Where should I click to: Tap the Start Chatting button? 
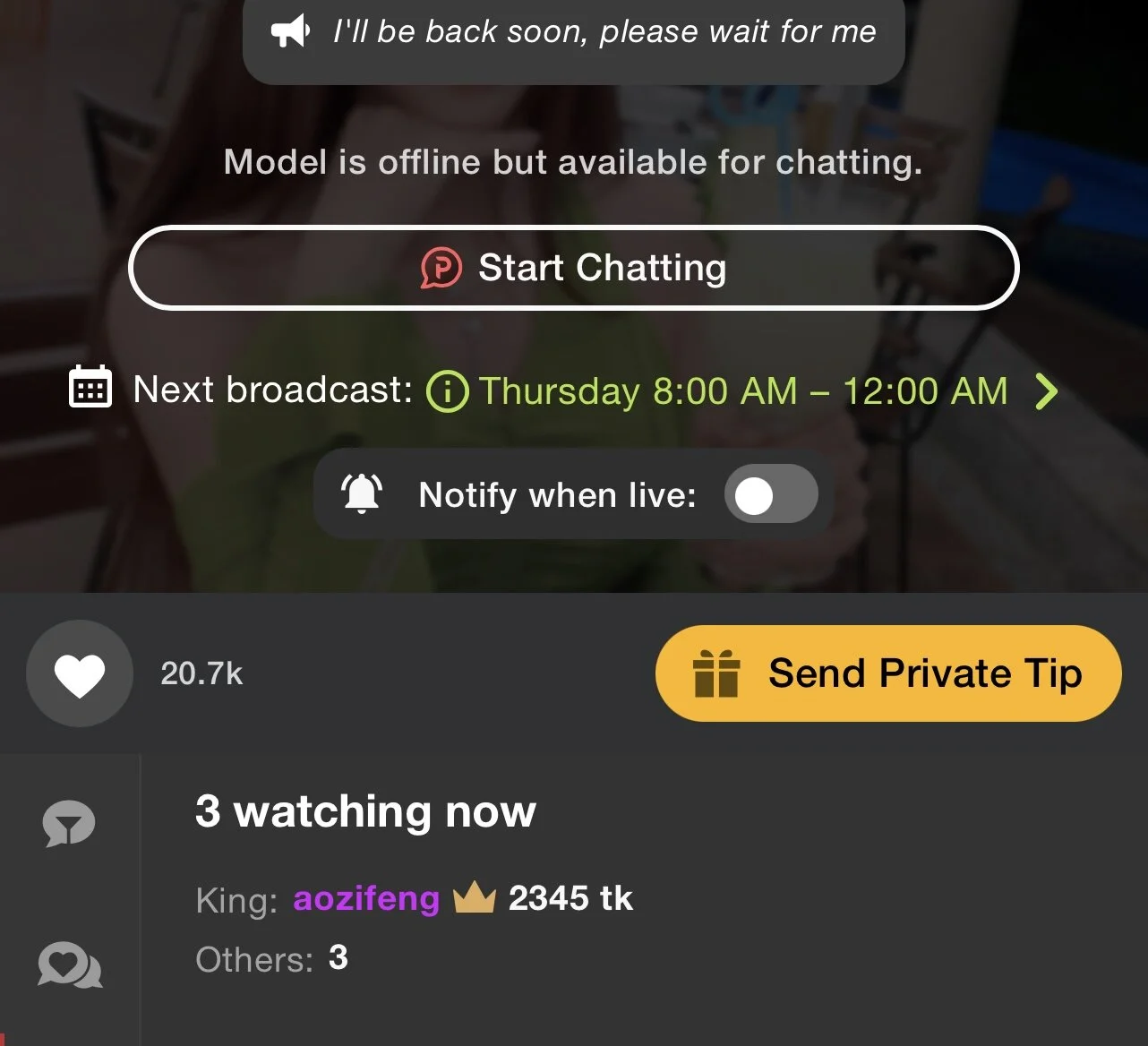tap(573, 268)
